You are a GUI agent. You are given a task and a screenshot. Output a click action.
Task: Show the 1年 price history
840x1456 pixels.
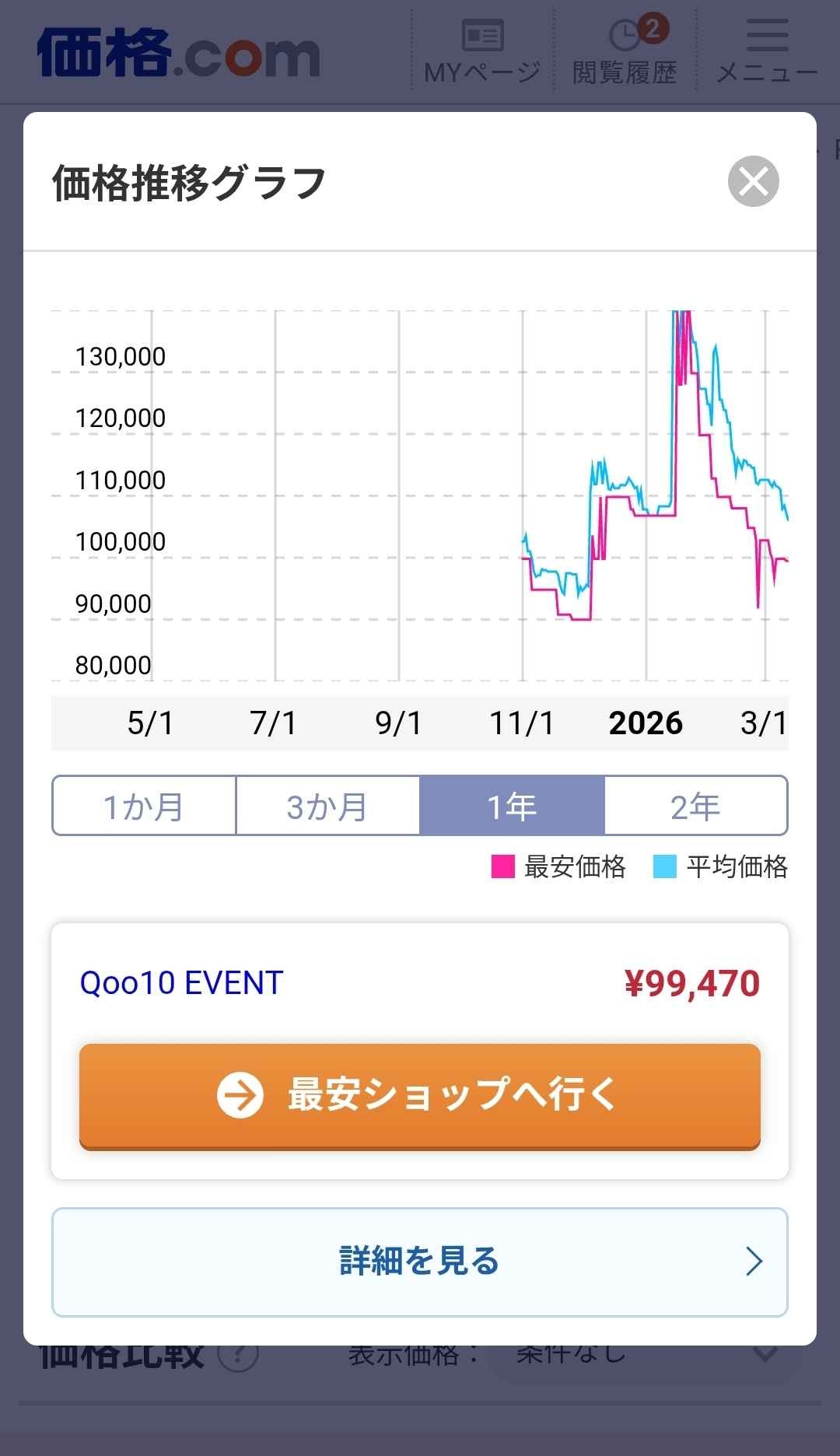click(x=512, y=806)
